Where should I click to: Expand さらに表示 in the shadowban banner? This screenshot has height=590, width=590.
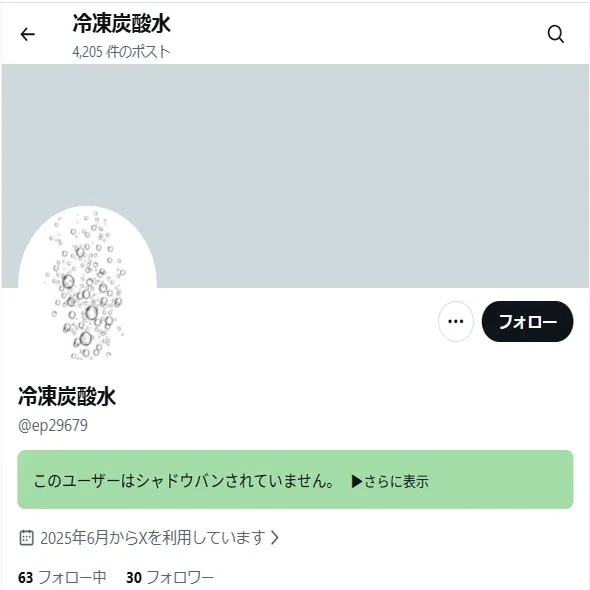click(x=390, y=481)
